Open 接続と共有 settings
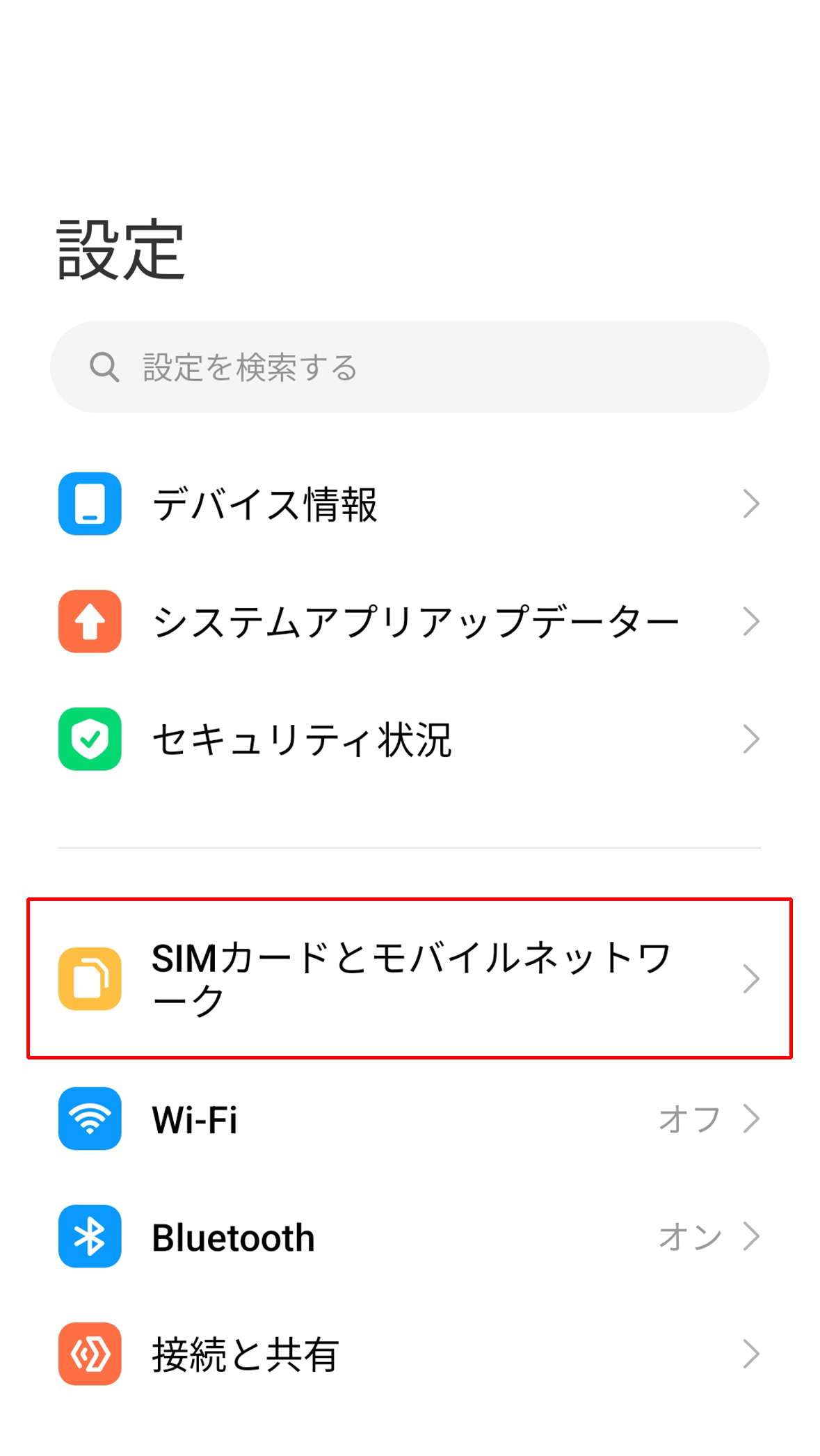The width and height of the screenshot is (820, 1456). (x=410, y=1354)
